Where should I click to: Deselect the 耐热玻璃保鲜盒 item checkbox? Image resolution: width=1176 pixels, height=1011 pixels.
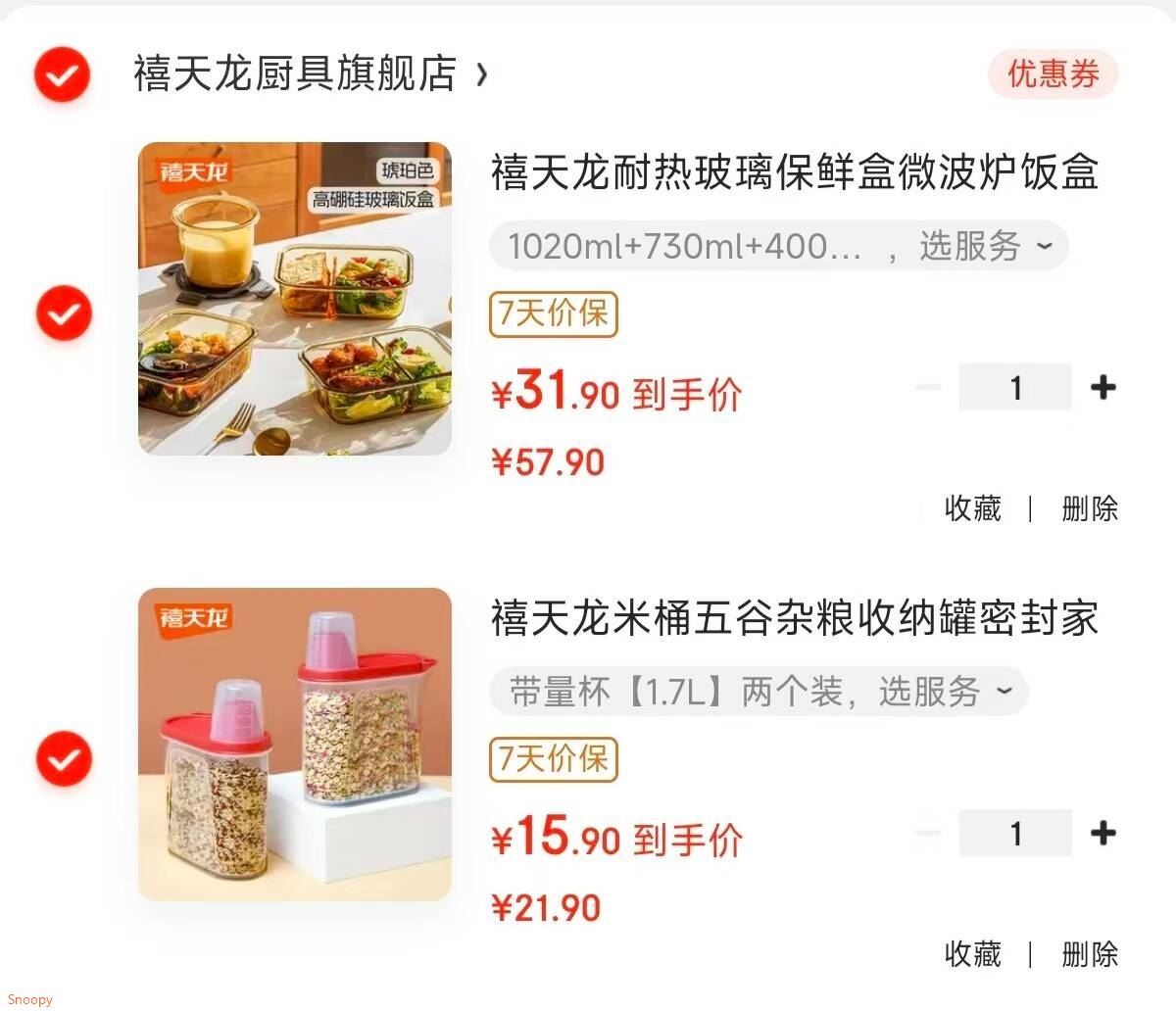pos(64,313)
